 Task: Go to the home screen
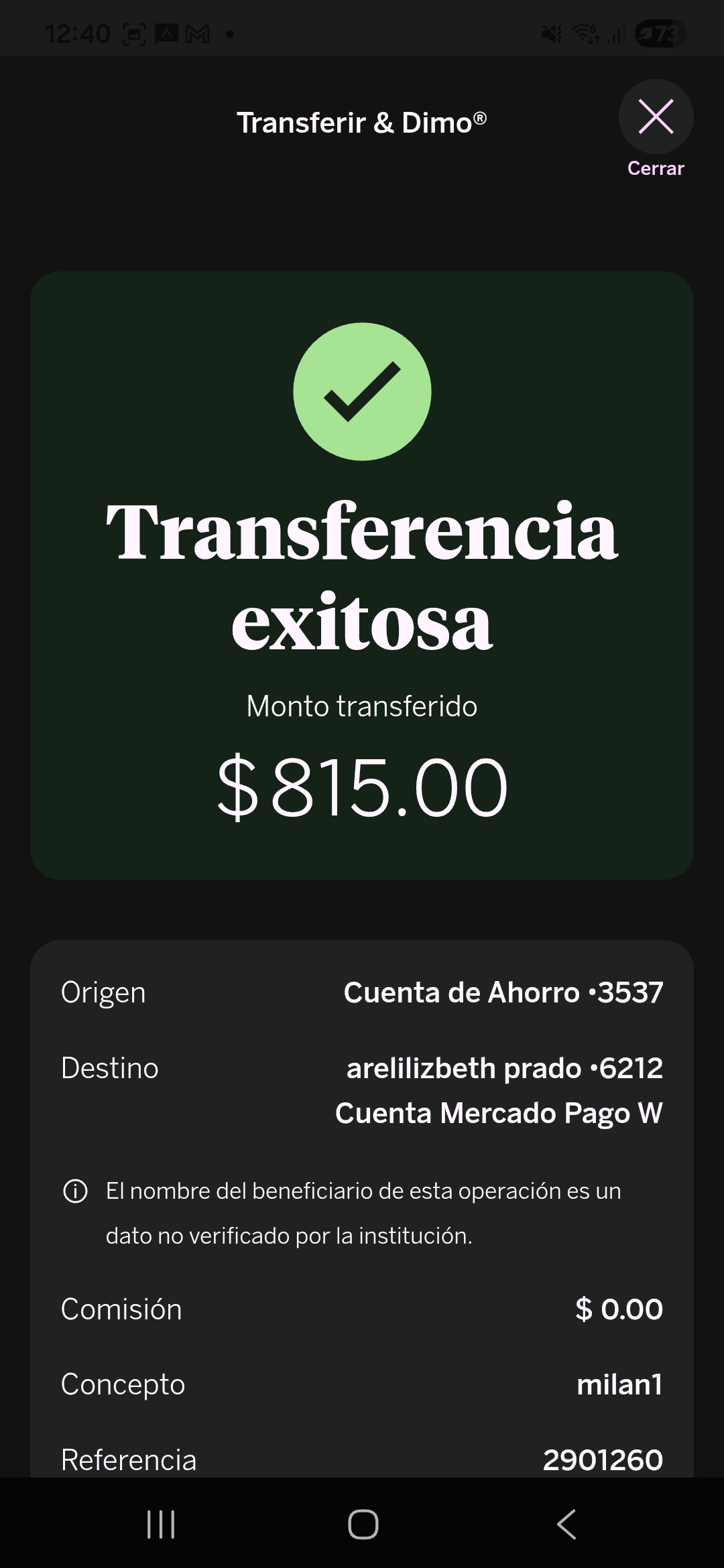click(363, 1524)
